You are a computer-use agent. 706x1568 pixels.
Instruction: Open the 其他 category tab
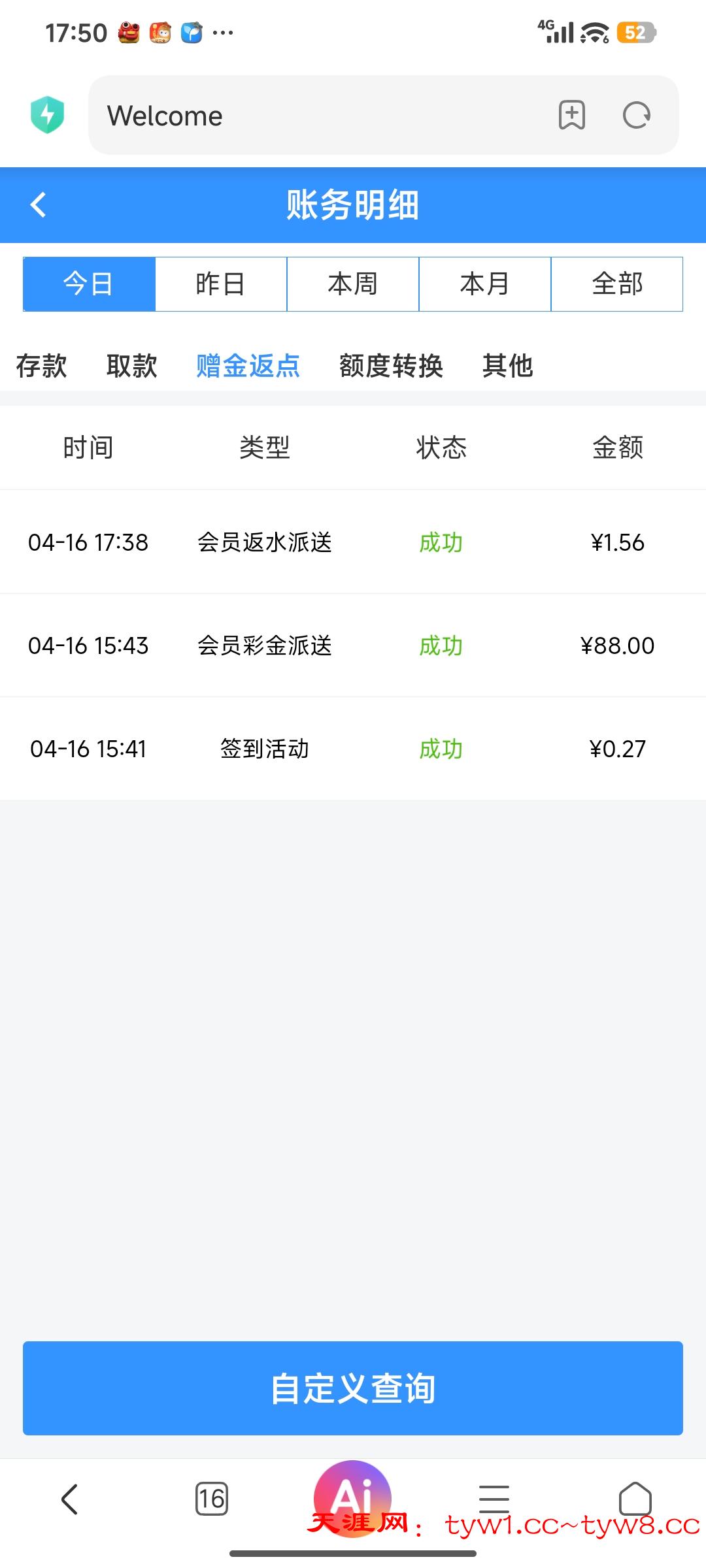(x=507, y=366)
